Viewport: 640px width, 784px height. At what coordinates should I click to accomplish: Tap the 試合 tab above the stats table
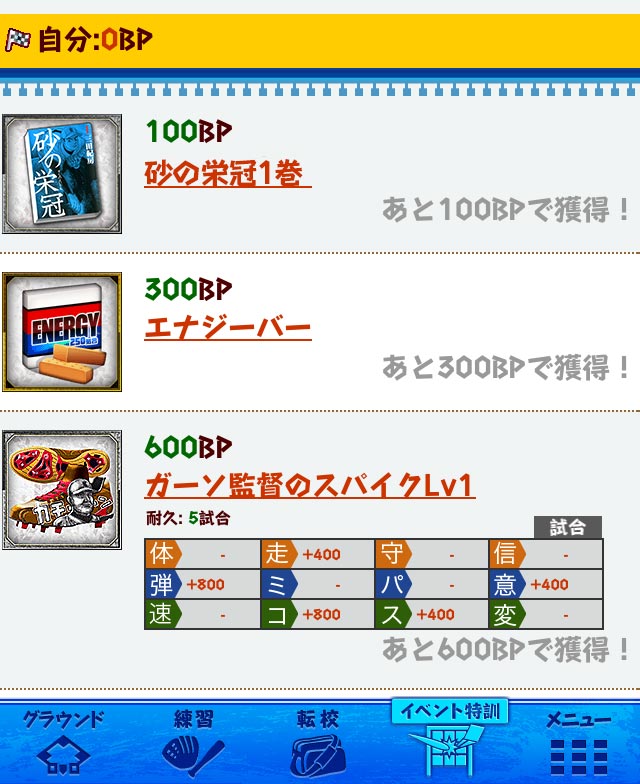pos(568,527)
